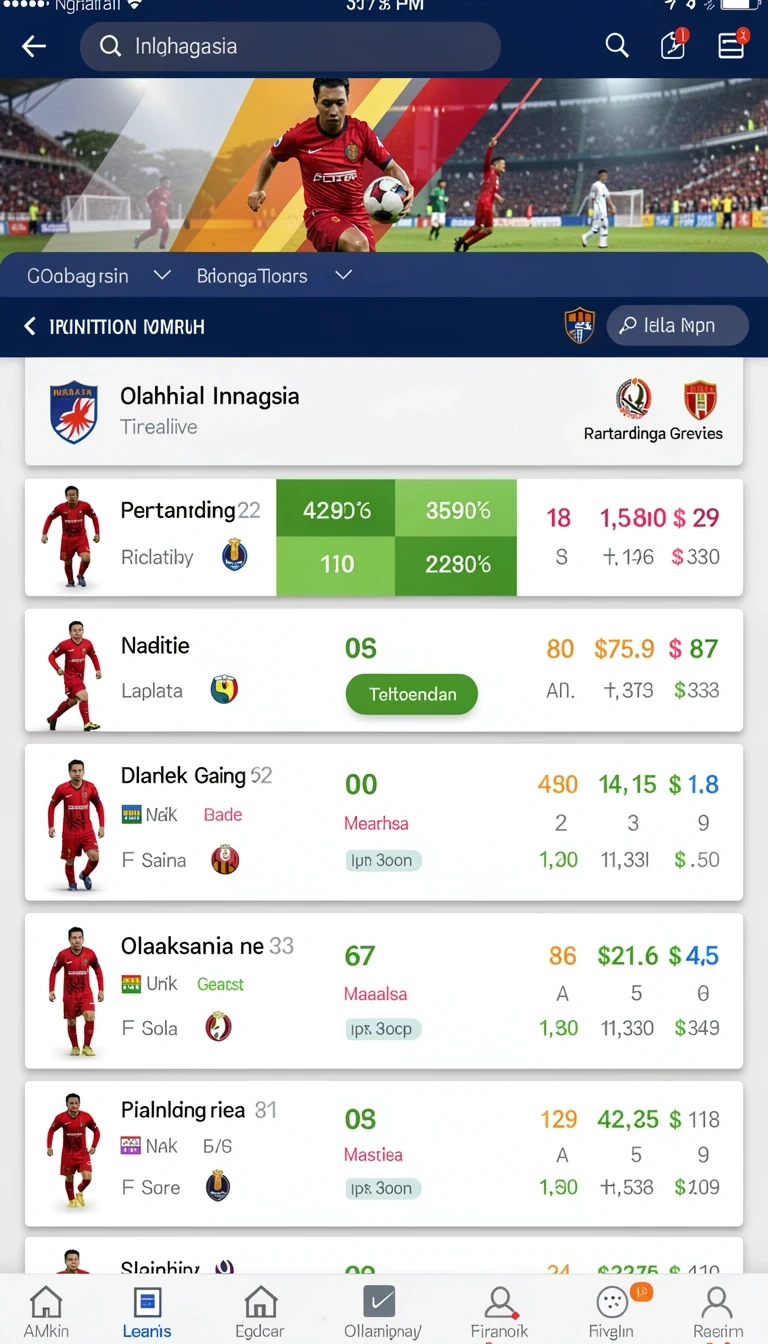
Task: Tap back chevron beside IPINNTTION NMRUH
Action: point(30,326)
